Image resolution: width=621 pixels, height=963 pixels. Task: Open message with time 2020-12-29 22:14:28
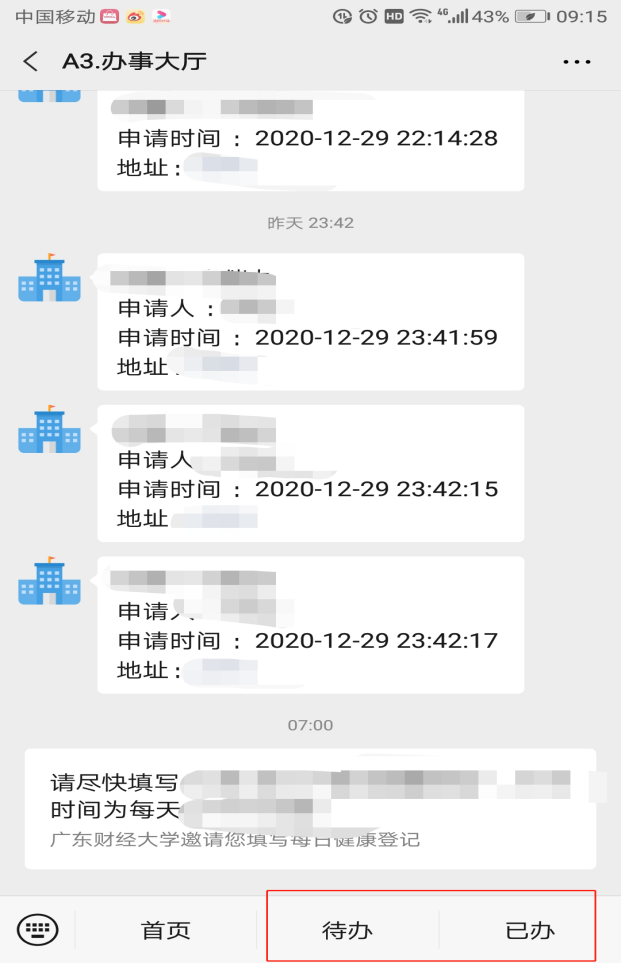[x=310, y=142]
